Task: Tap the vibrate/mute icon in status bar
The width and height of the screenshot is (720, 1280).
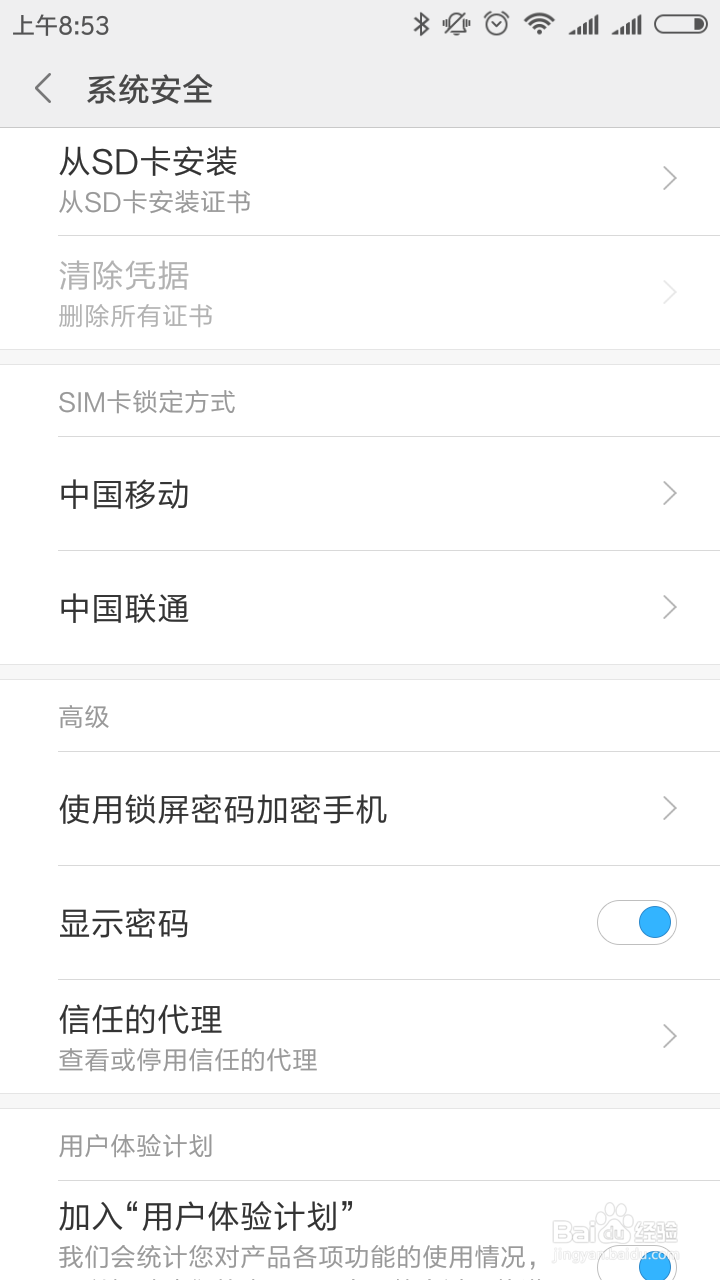Action: tap(456, 24)
